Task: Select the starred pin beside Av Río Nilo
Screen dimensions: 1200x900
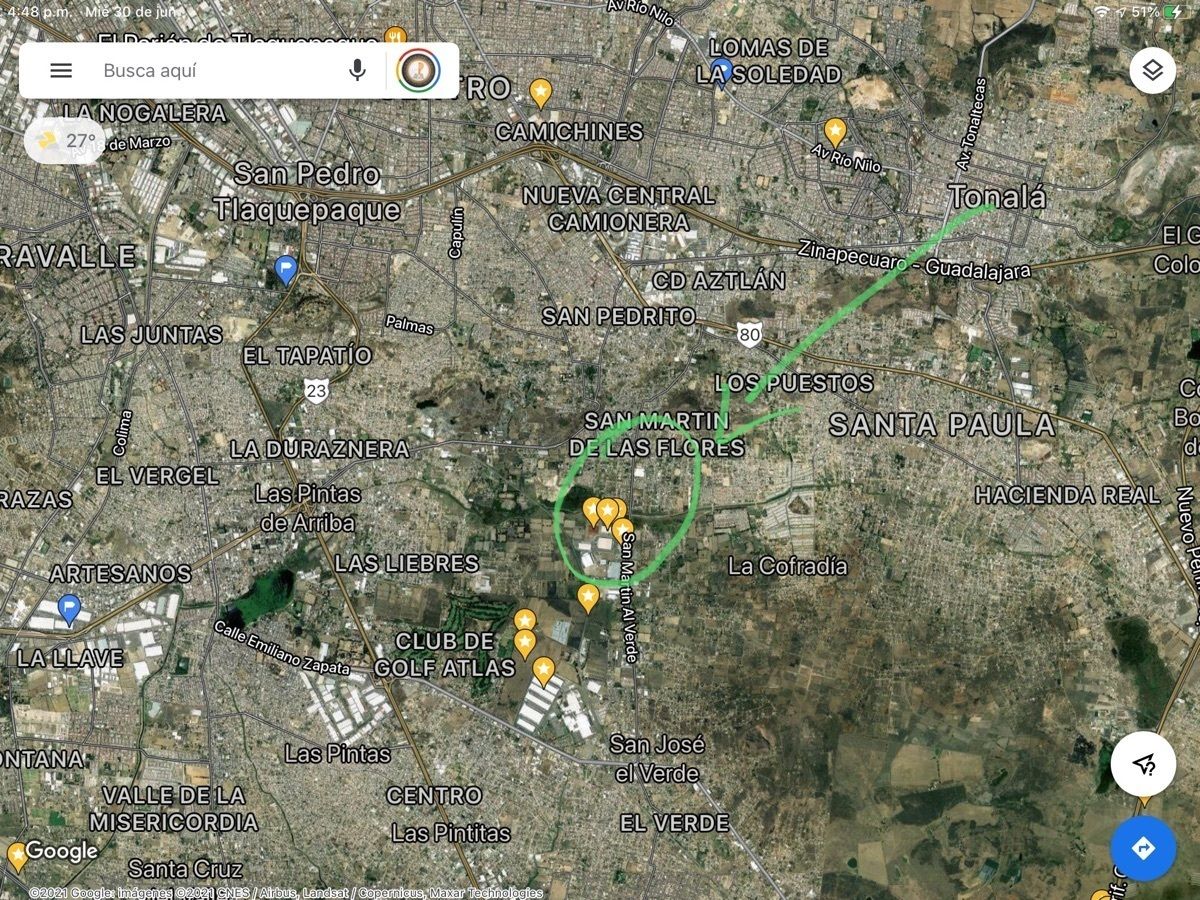Action: pos(835,131)
